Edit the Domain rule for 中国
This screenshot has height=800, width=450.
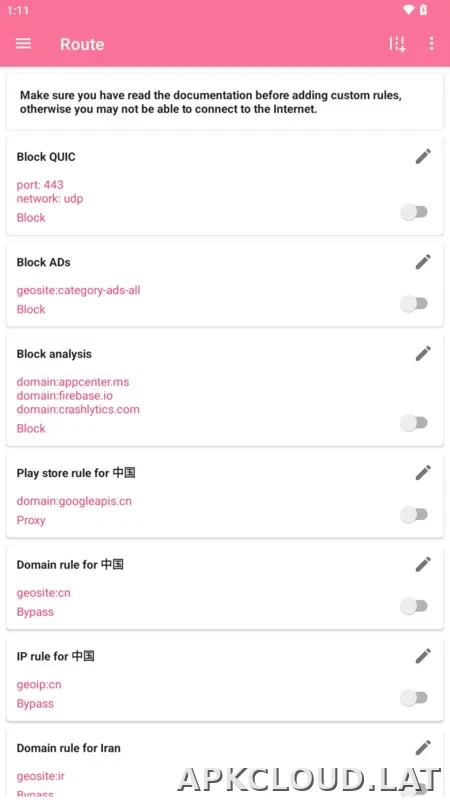coord(423,564)
